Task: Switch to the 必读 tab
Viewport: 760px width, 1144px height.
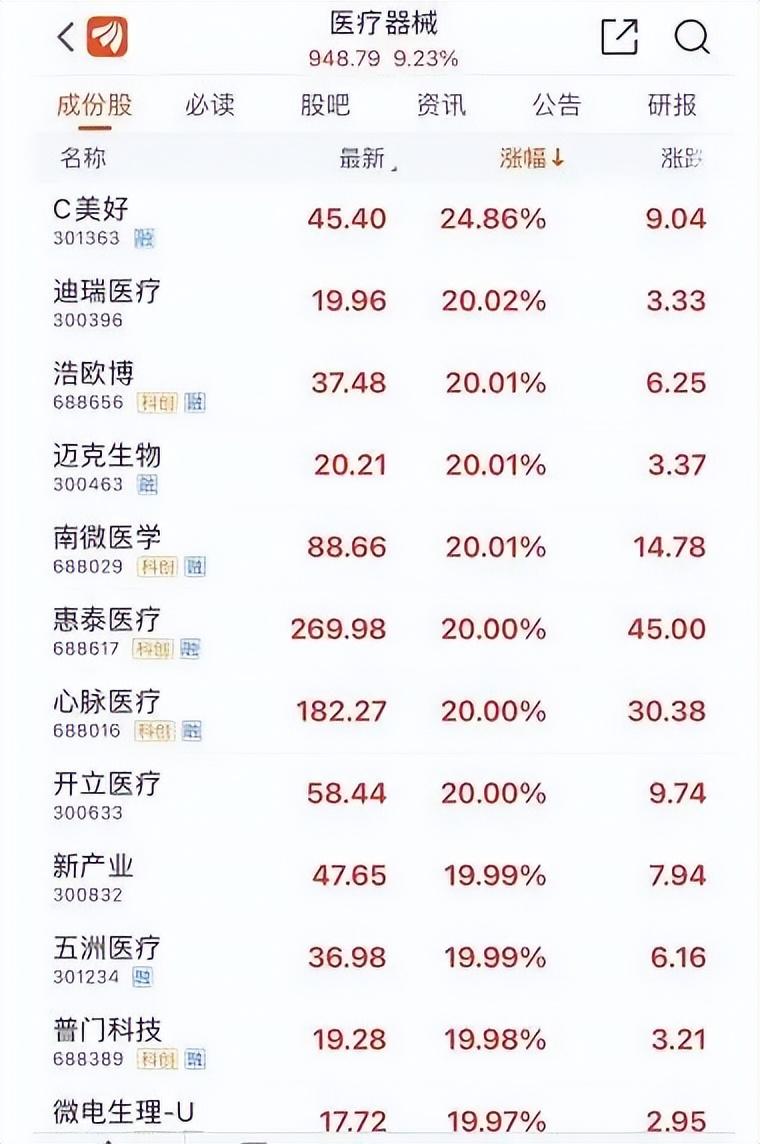Action: tap(209, 105)
